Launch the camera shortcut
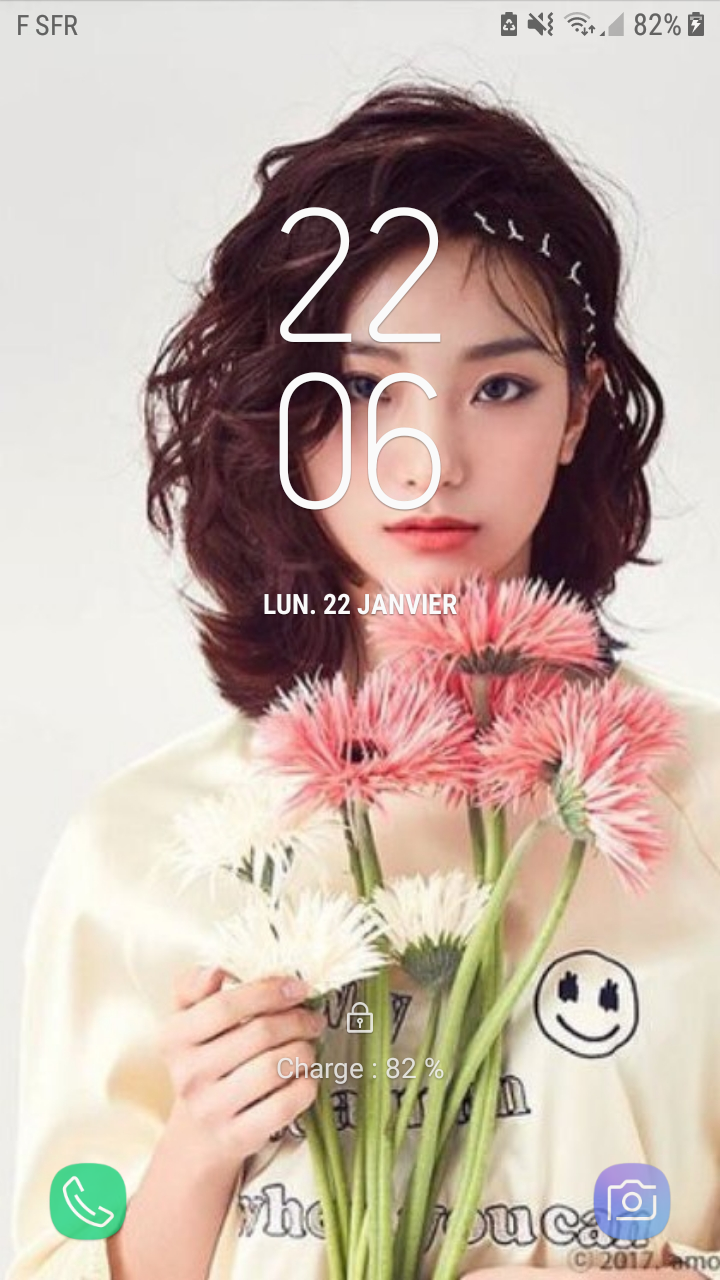720x1280 pixels. (631, 1201)
